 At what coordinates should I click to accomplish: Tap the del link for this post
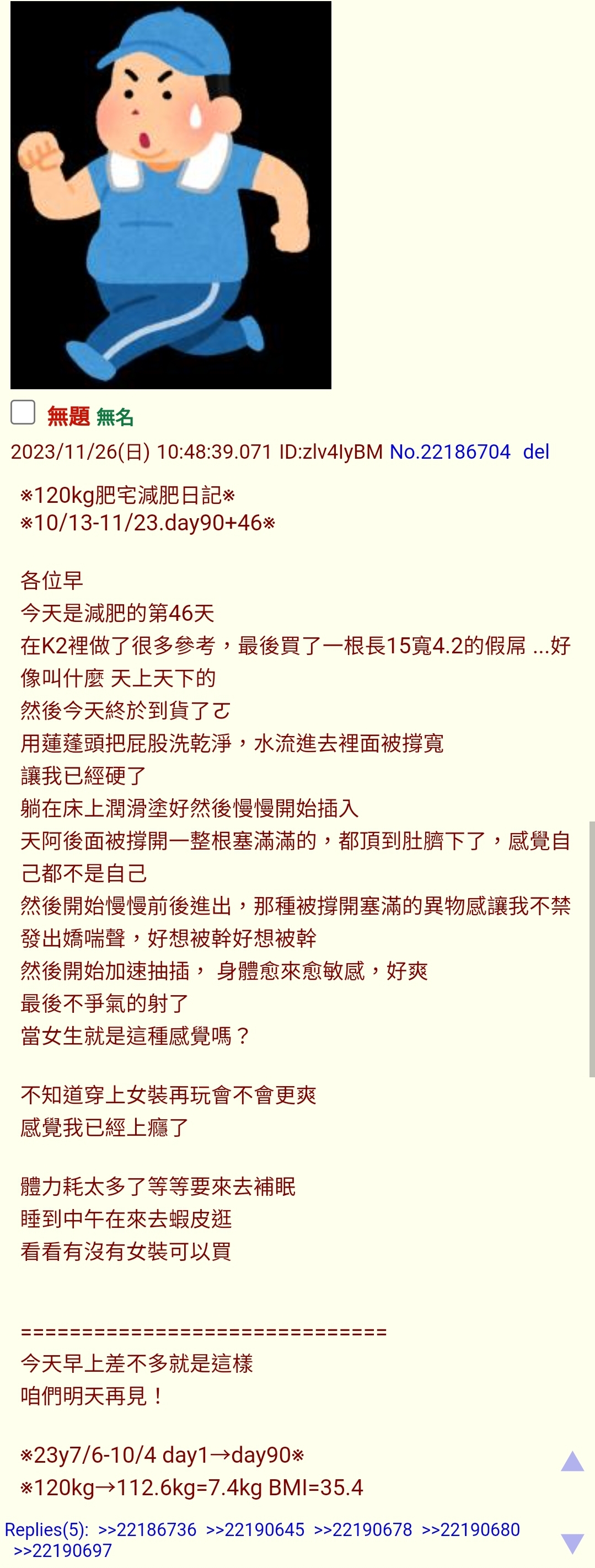536,452
